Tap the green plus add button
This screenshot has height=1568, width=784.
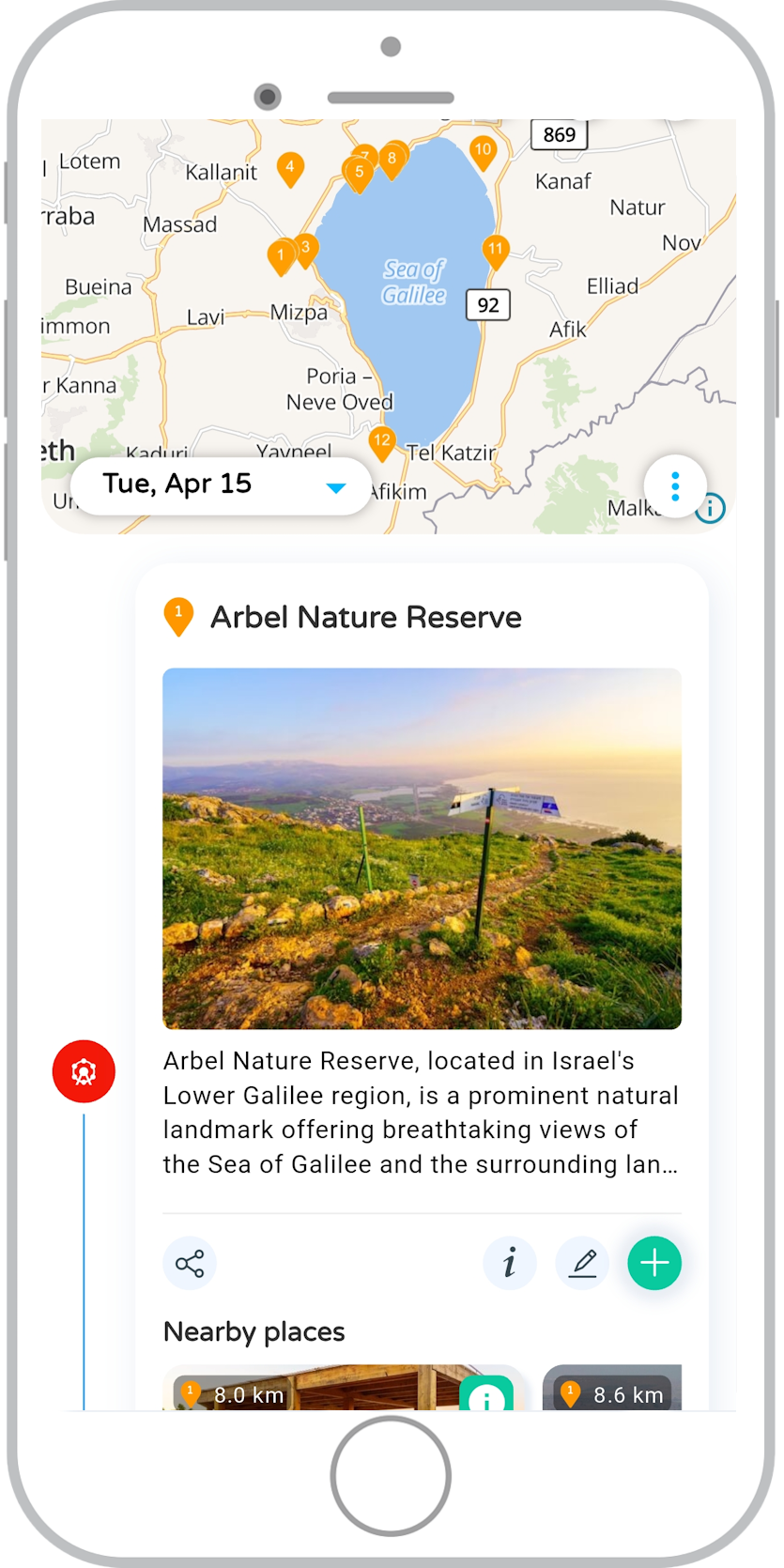coord(654,1263)
